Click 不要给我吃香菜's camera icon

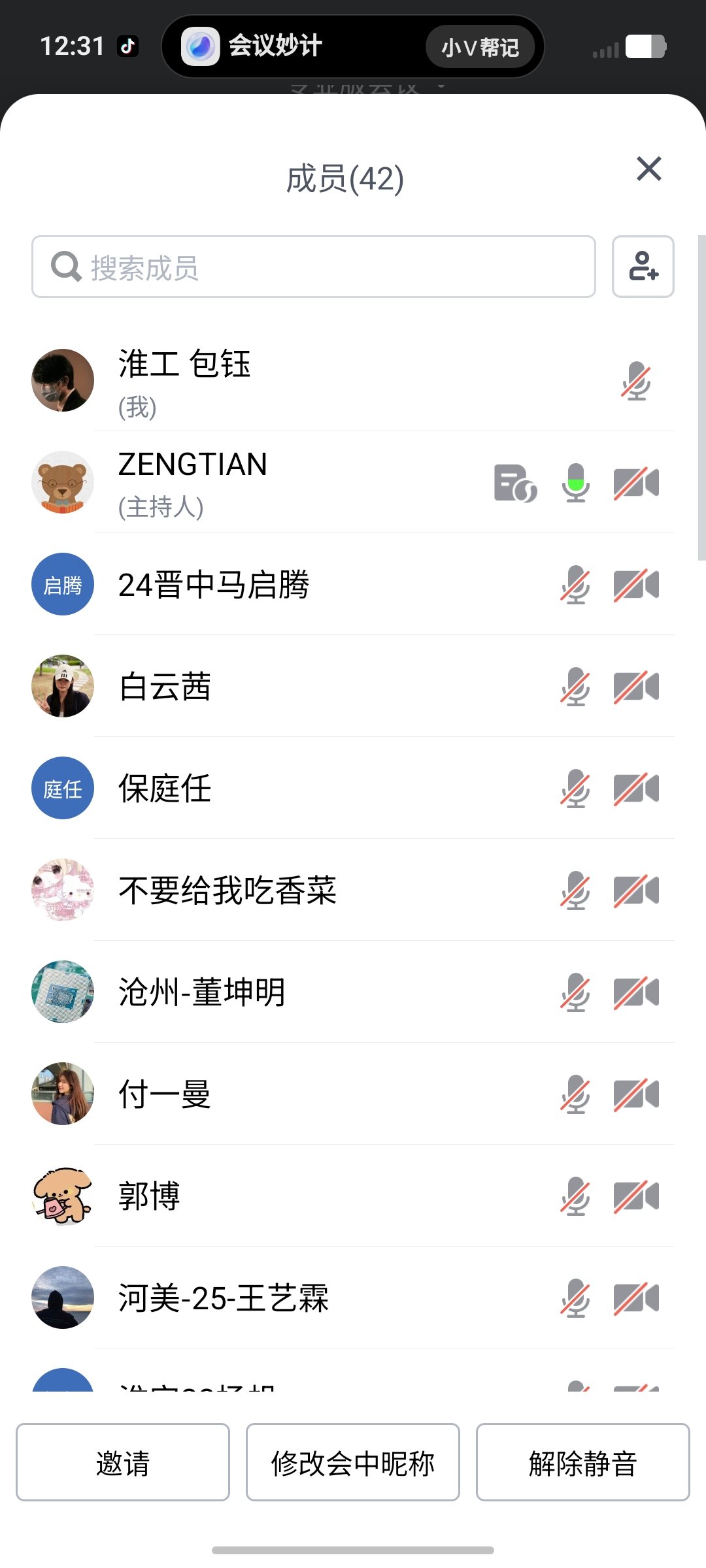tap(636, 891)
